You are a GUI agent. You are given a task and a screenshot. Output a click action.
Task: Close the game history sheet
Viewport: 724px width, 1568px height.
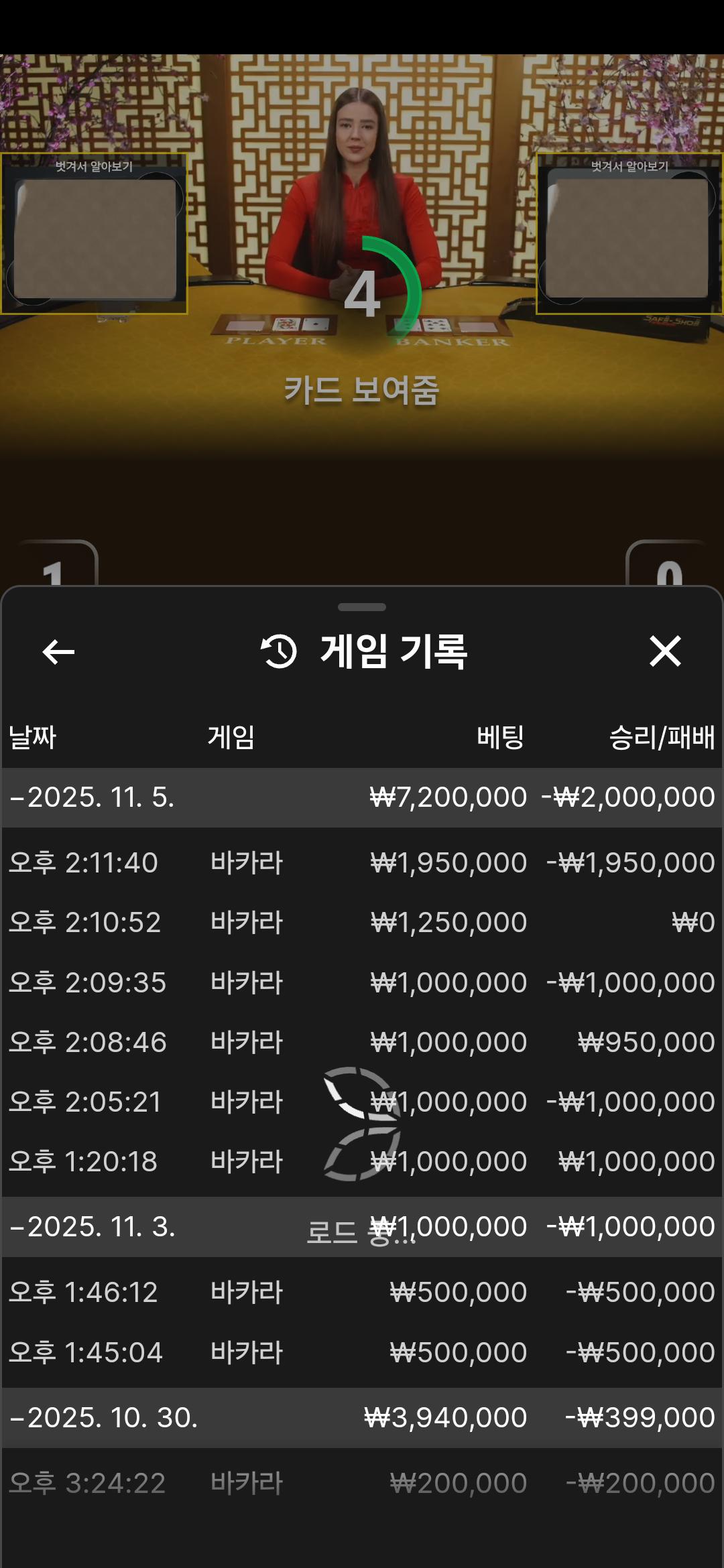665,651
